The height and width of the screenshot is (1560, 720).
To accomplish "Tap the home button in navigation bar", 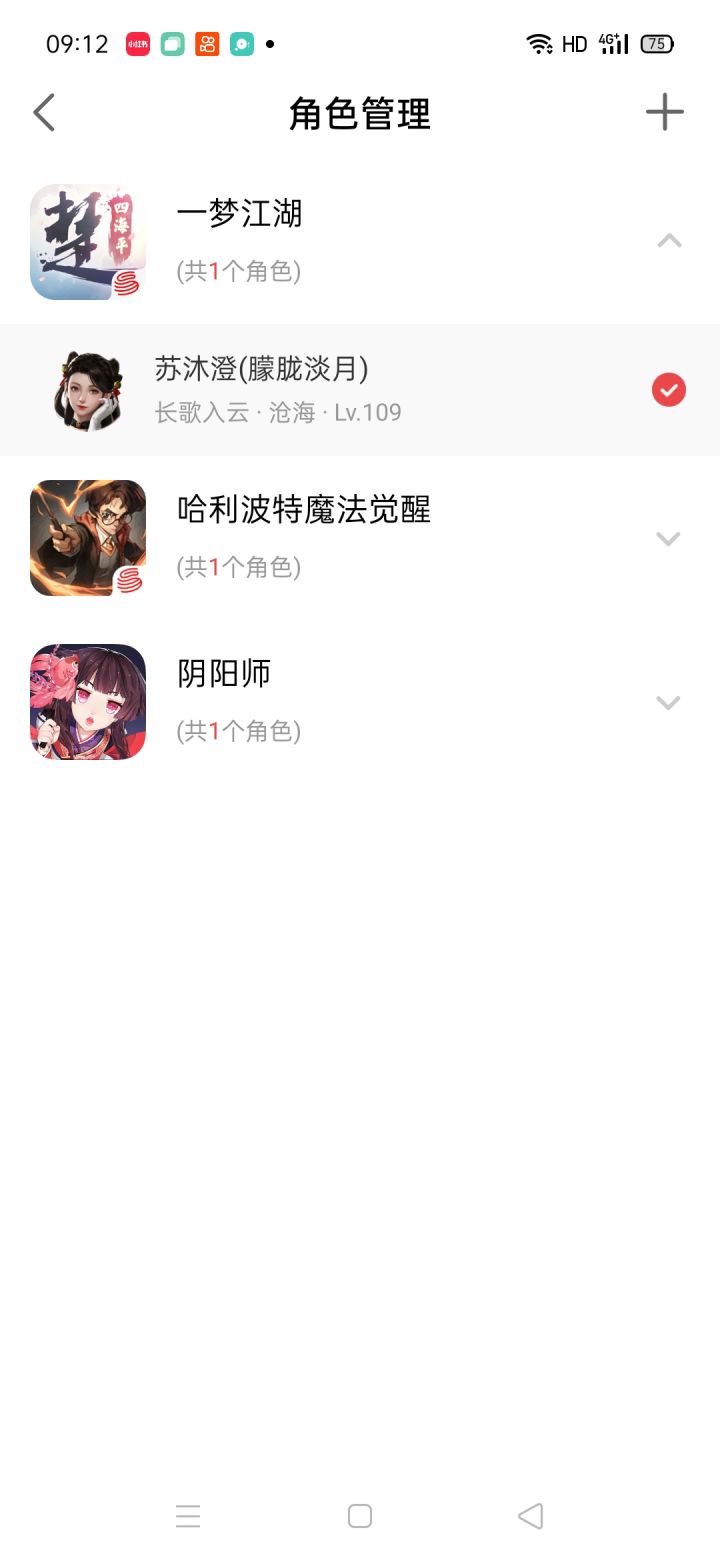I will (x=359, y=1516).
